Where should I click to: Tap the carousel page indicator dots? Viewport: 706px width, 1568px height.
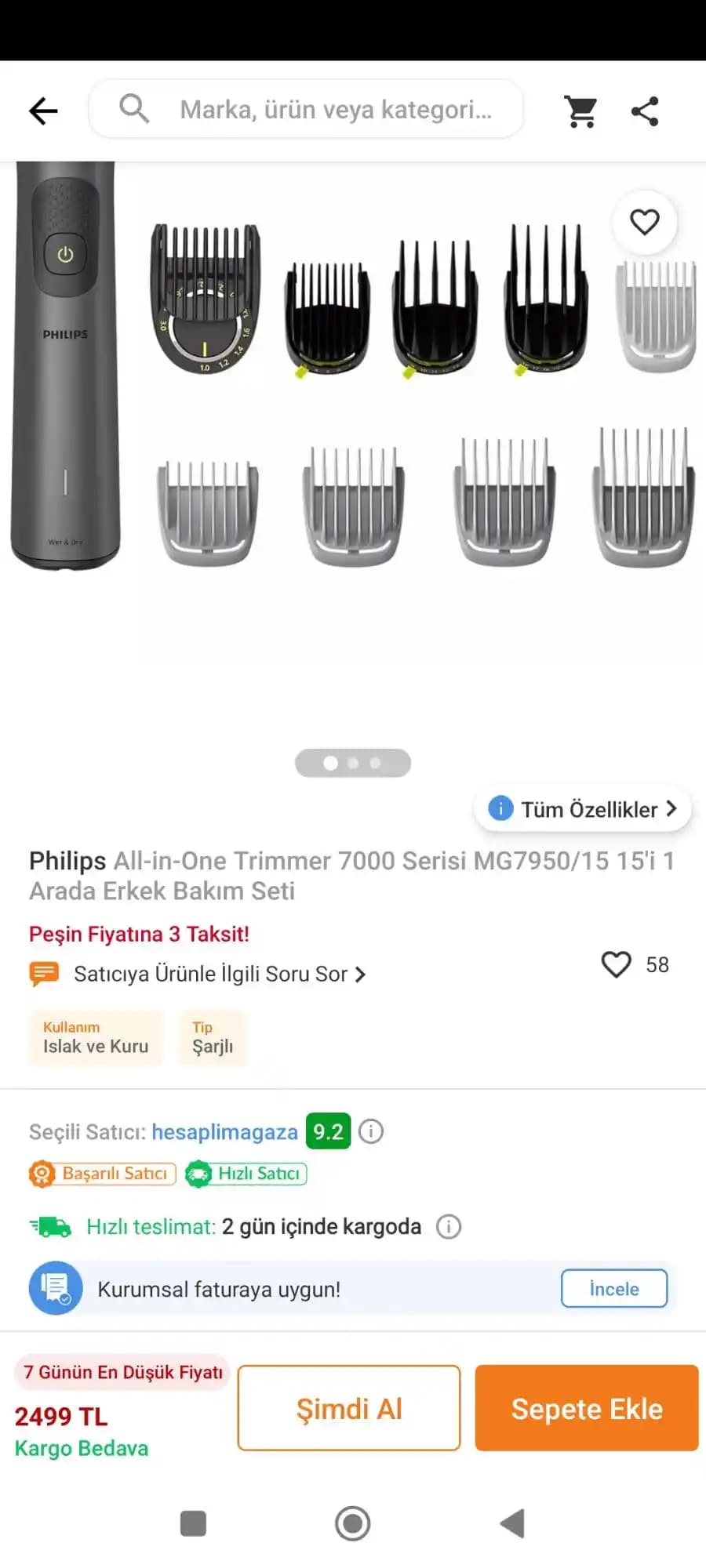coord(352,762)
